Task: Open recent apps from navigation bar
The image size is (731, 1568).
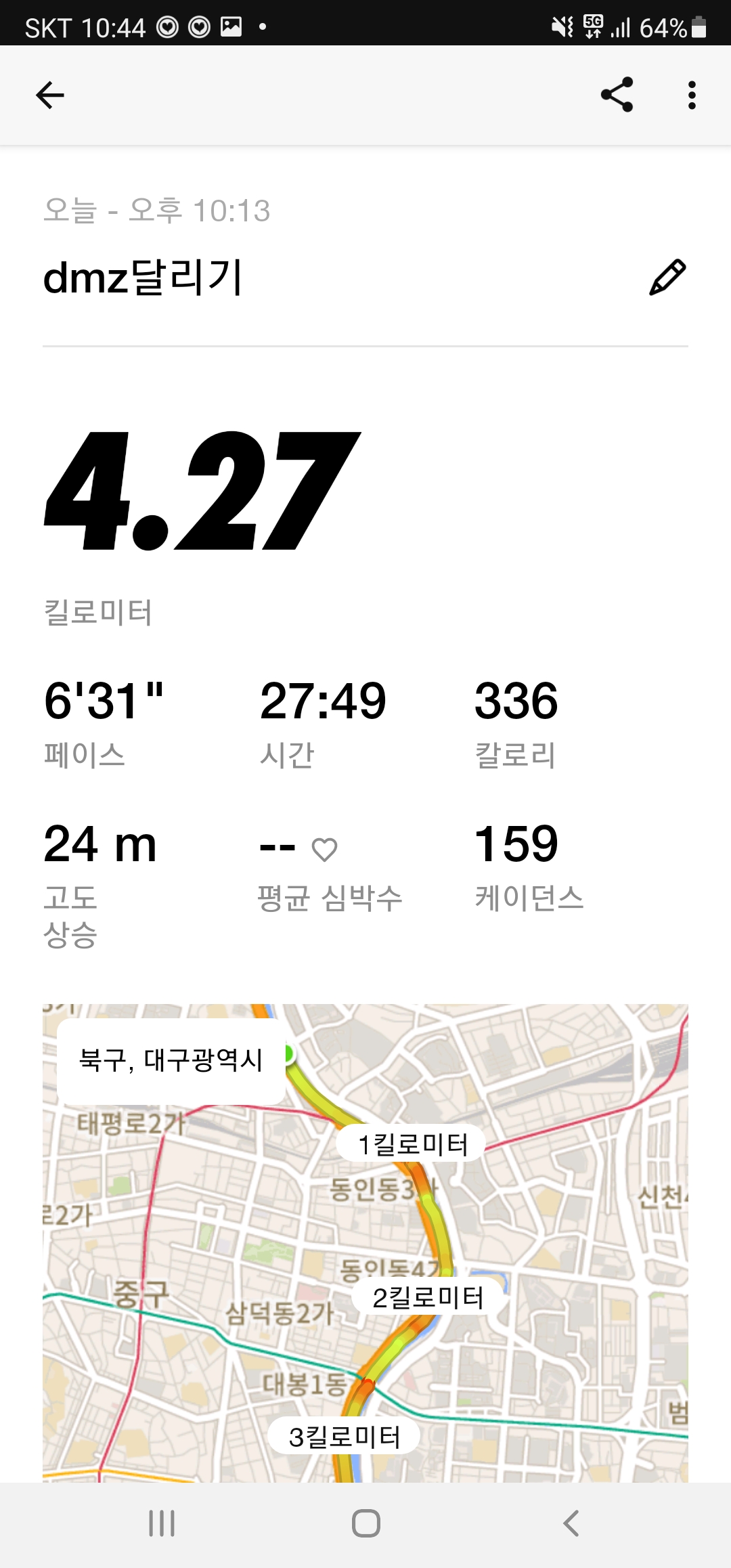Action: [x=162, y=1523]
